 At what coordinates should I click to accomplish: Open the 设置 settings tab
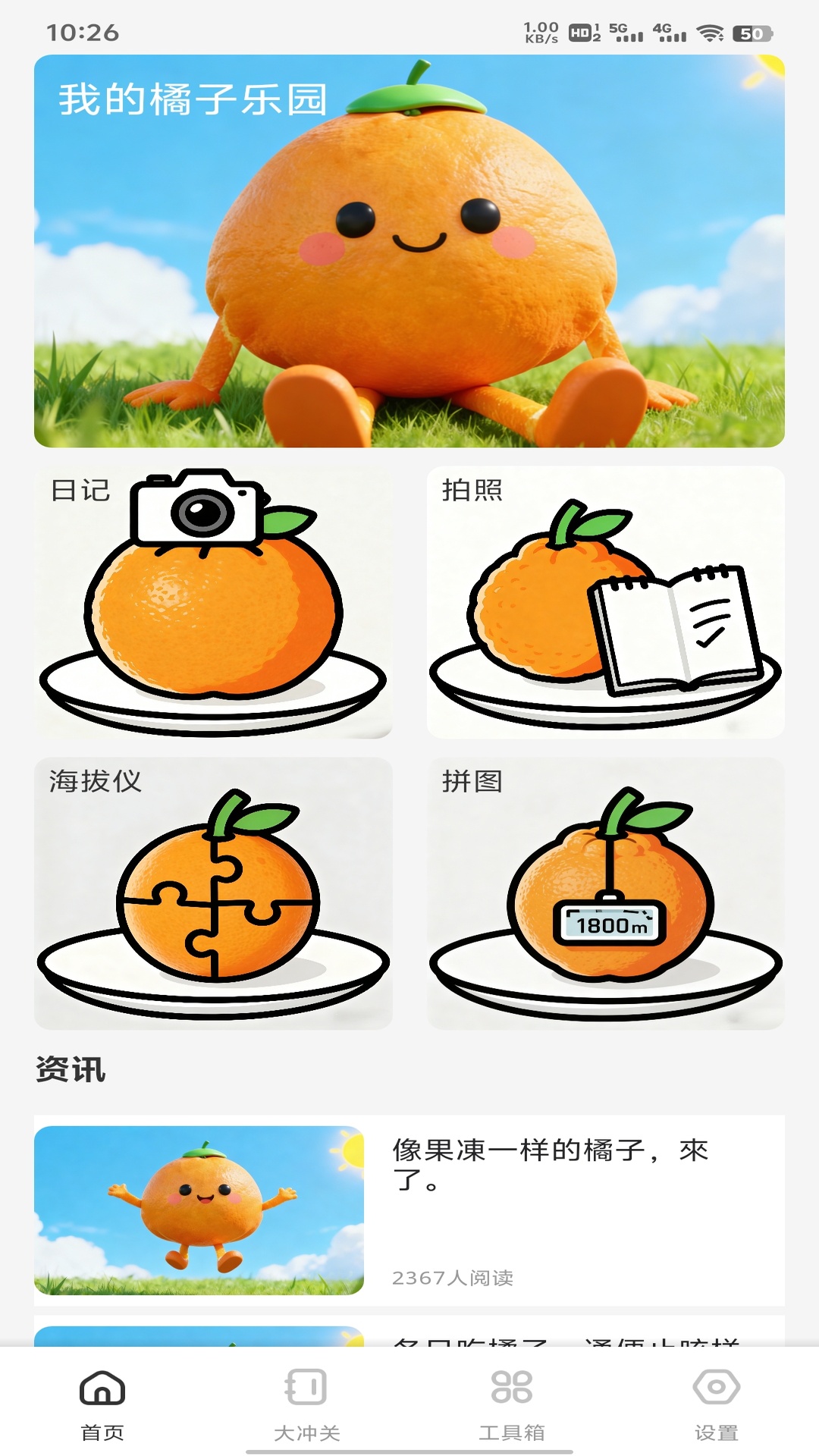[717, 1405]
